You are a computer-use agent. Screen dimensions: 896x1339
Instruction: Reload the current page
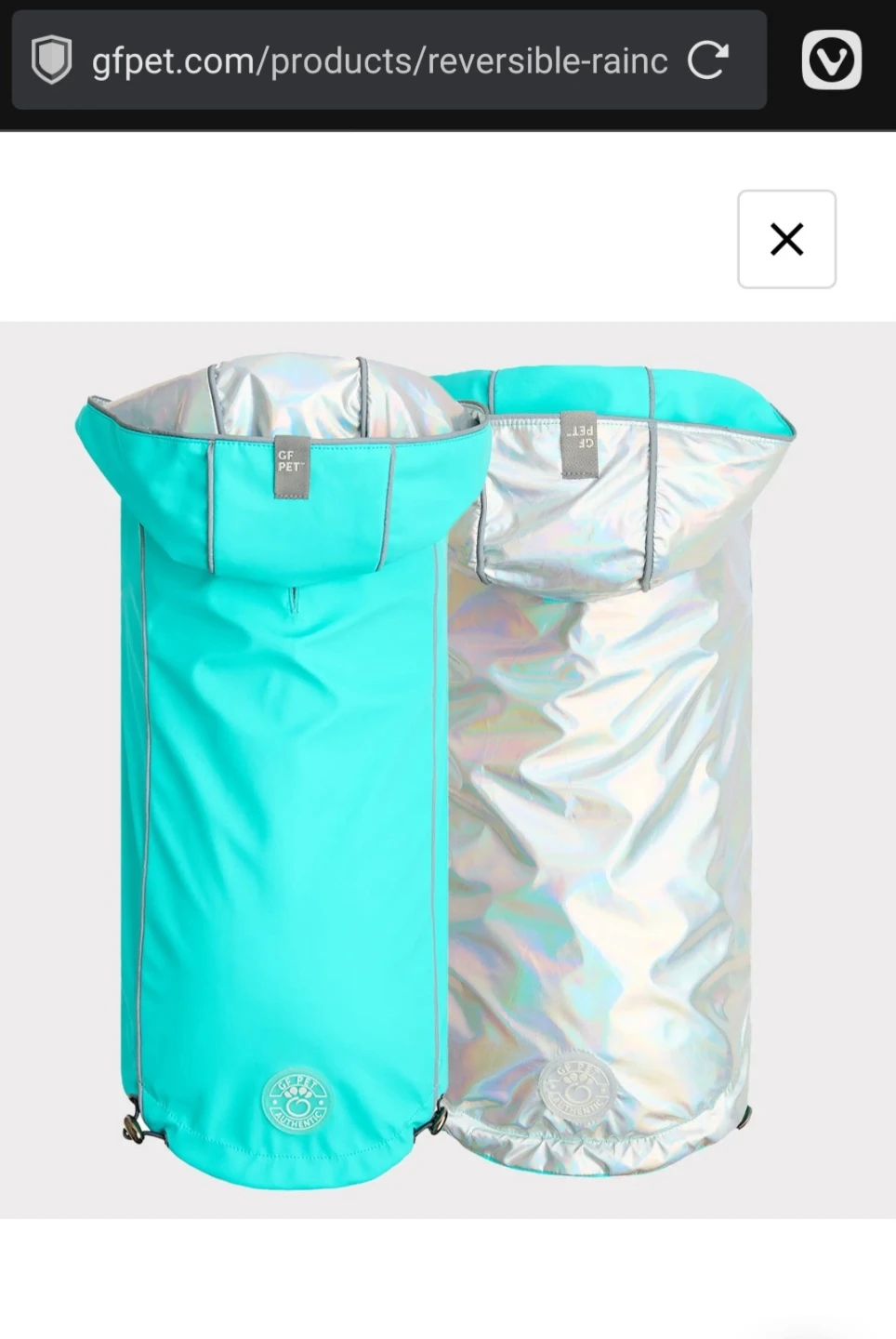click(x=707, y=61)
